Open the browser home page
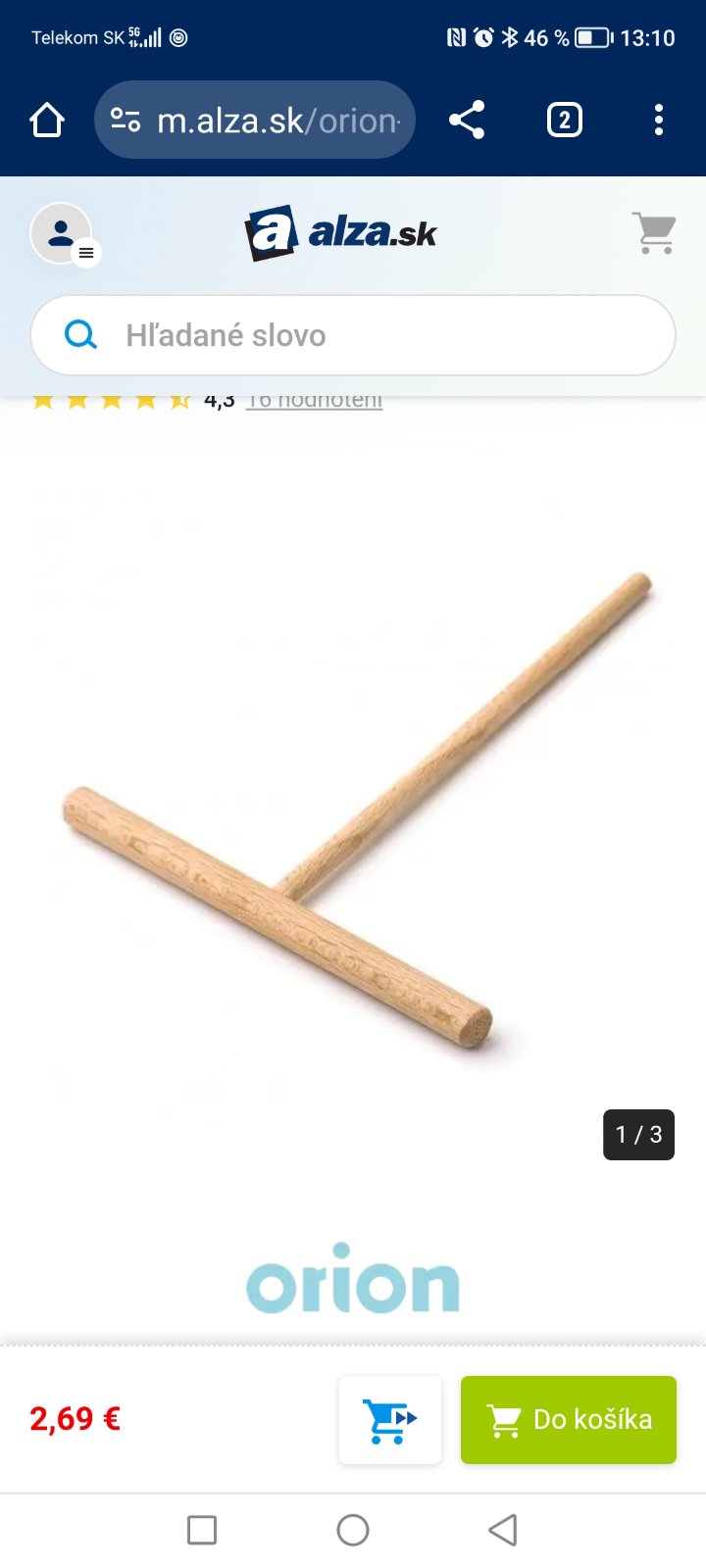Image resolution: width=706 pixels, height=1568 pixels. tap(47, 121)
